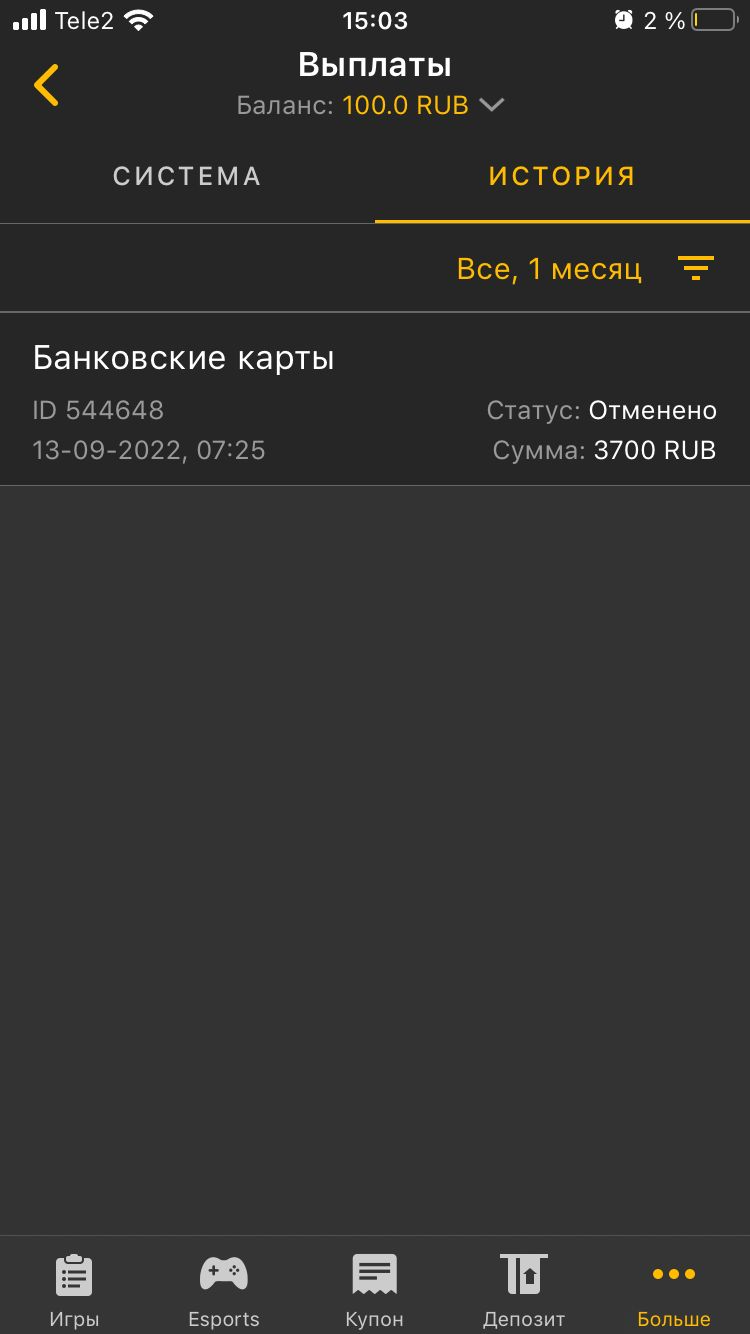Switch to the Система tab
The height and width of the screenshot is (1334, 750).
(187, 176)
